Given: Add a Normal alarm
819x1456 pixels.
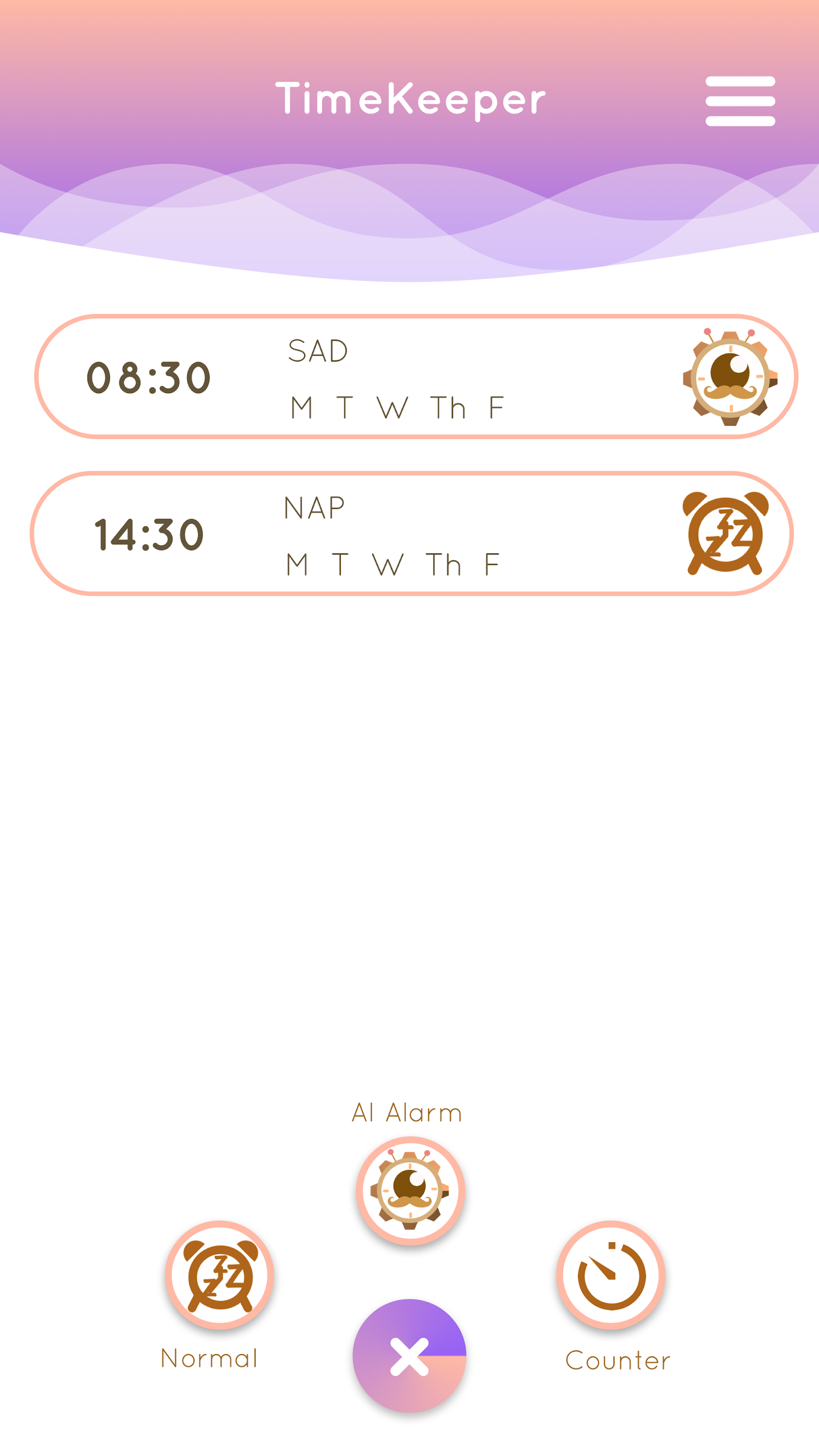Looking at the screenshot, I should pos(220,1275).
